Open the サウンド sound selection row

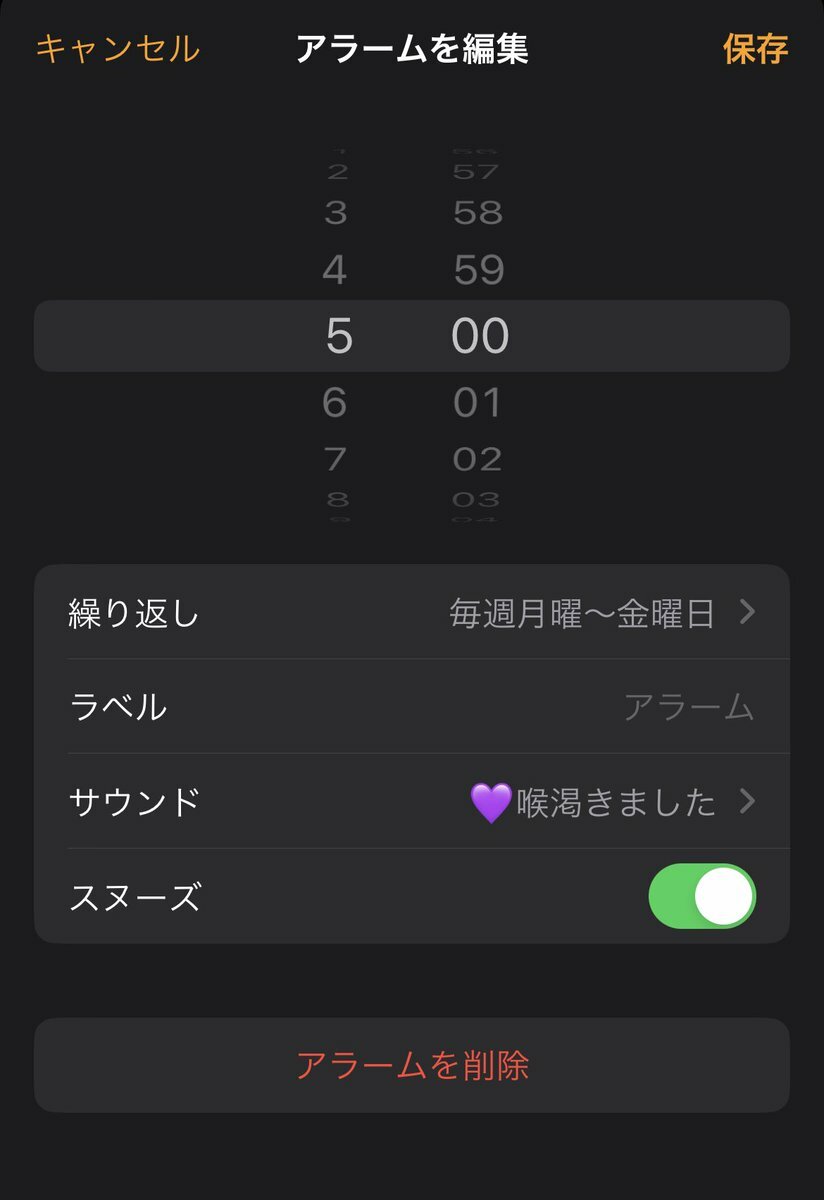(x=412, y=802)
